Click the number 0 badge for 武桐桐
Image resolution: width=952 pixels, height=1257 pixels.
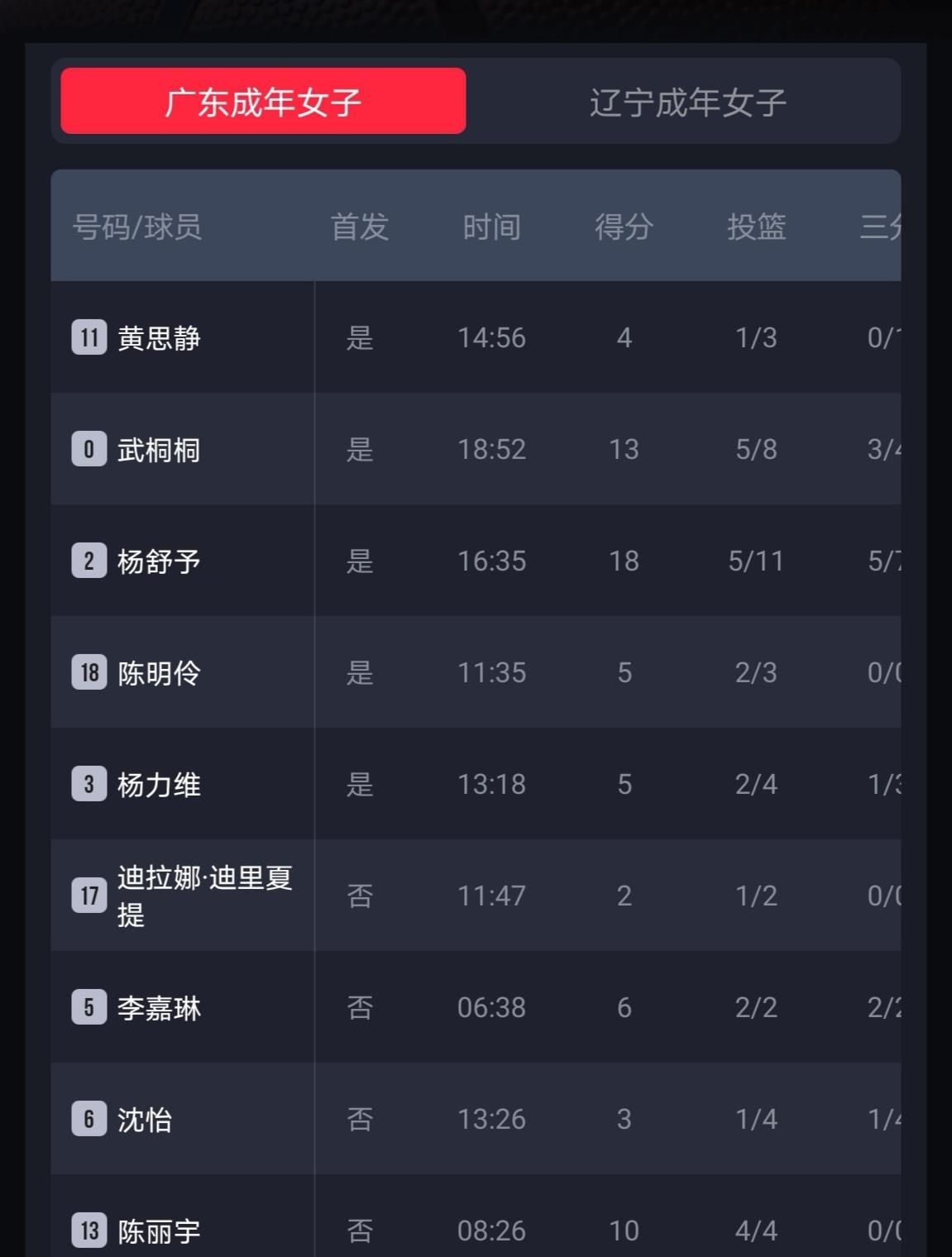coord(89,449)
